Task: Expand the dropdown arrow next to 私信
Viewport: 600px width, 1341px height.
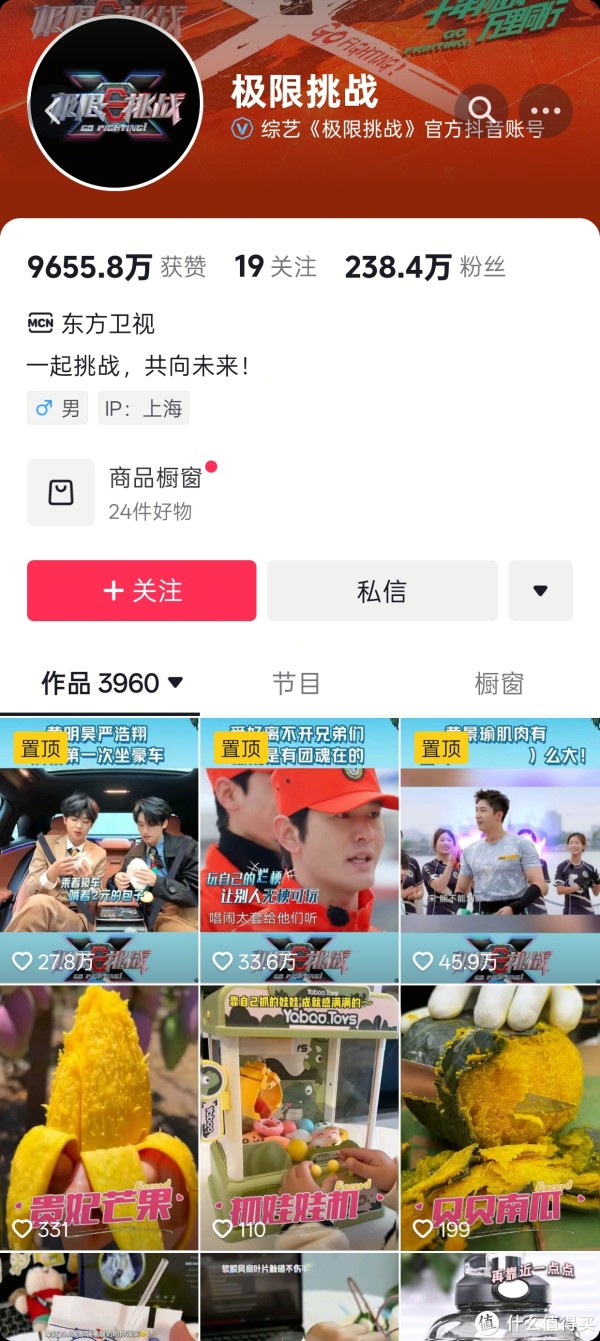Action: point(540,591)
